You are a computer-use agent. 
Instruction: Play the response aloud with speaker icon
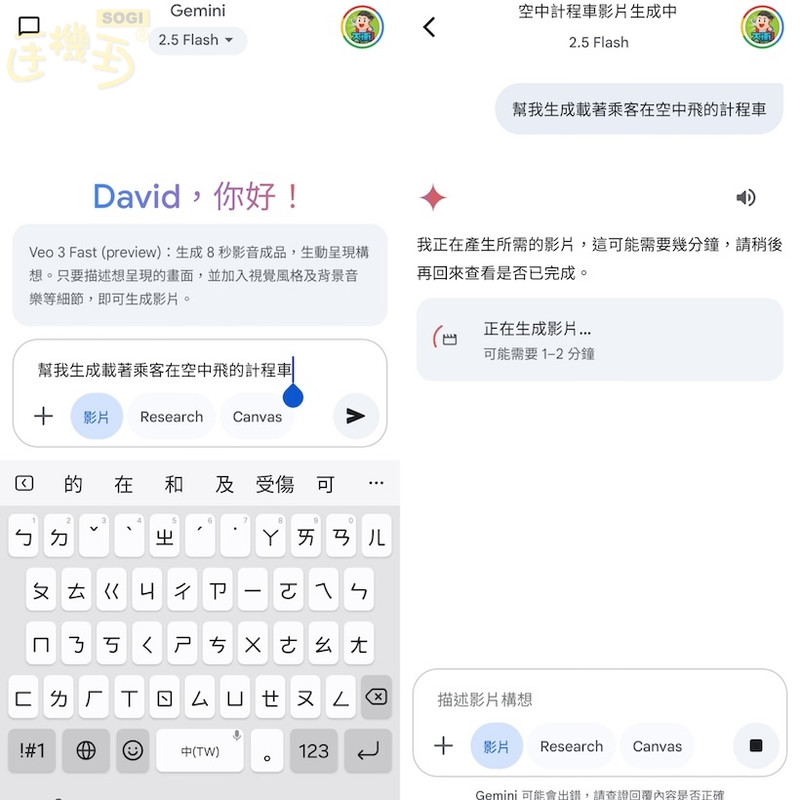point(745,197)
